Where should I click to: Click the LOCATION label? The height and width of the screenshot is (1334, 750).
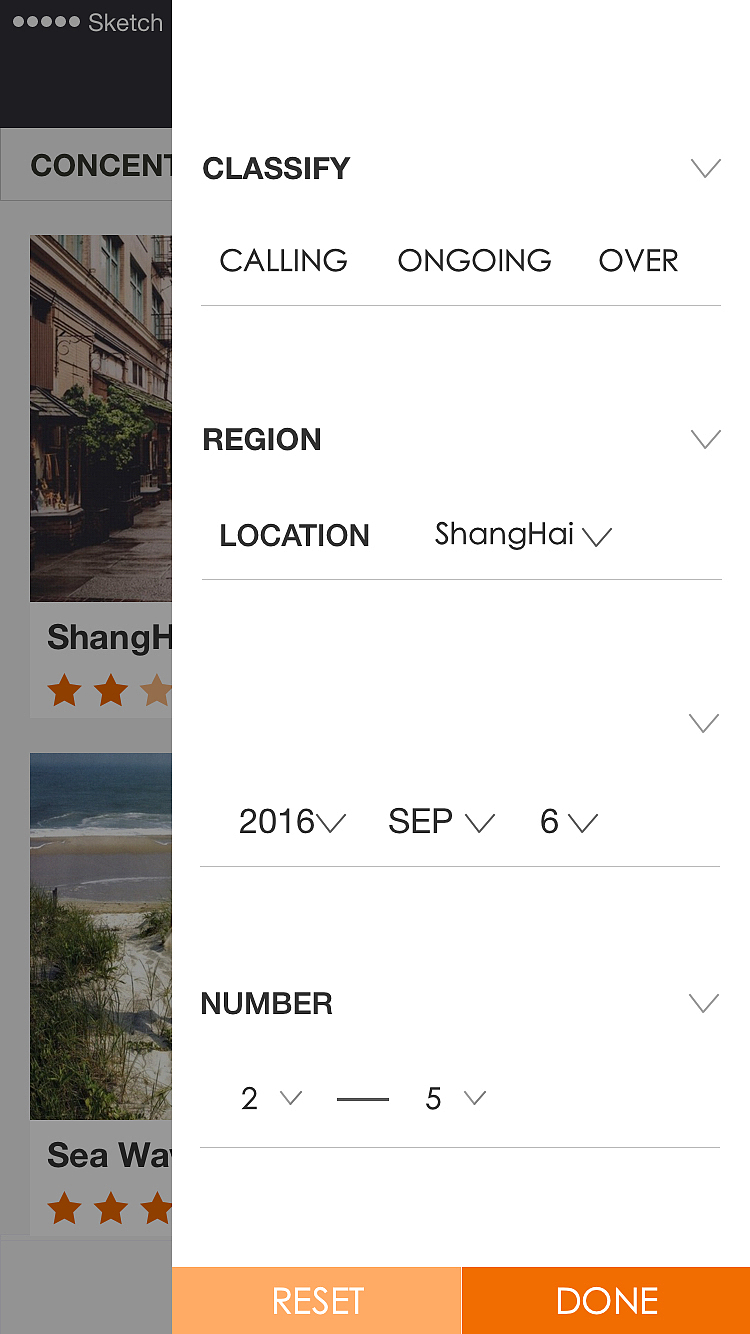tap(294, 536)
